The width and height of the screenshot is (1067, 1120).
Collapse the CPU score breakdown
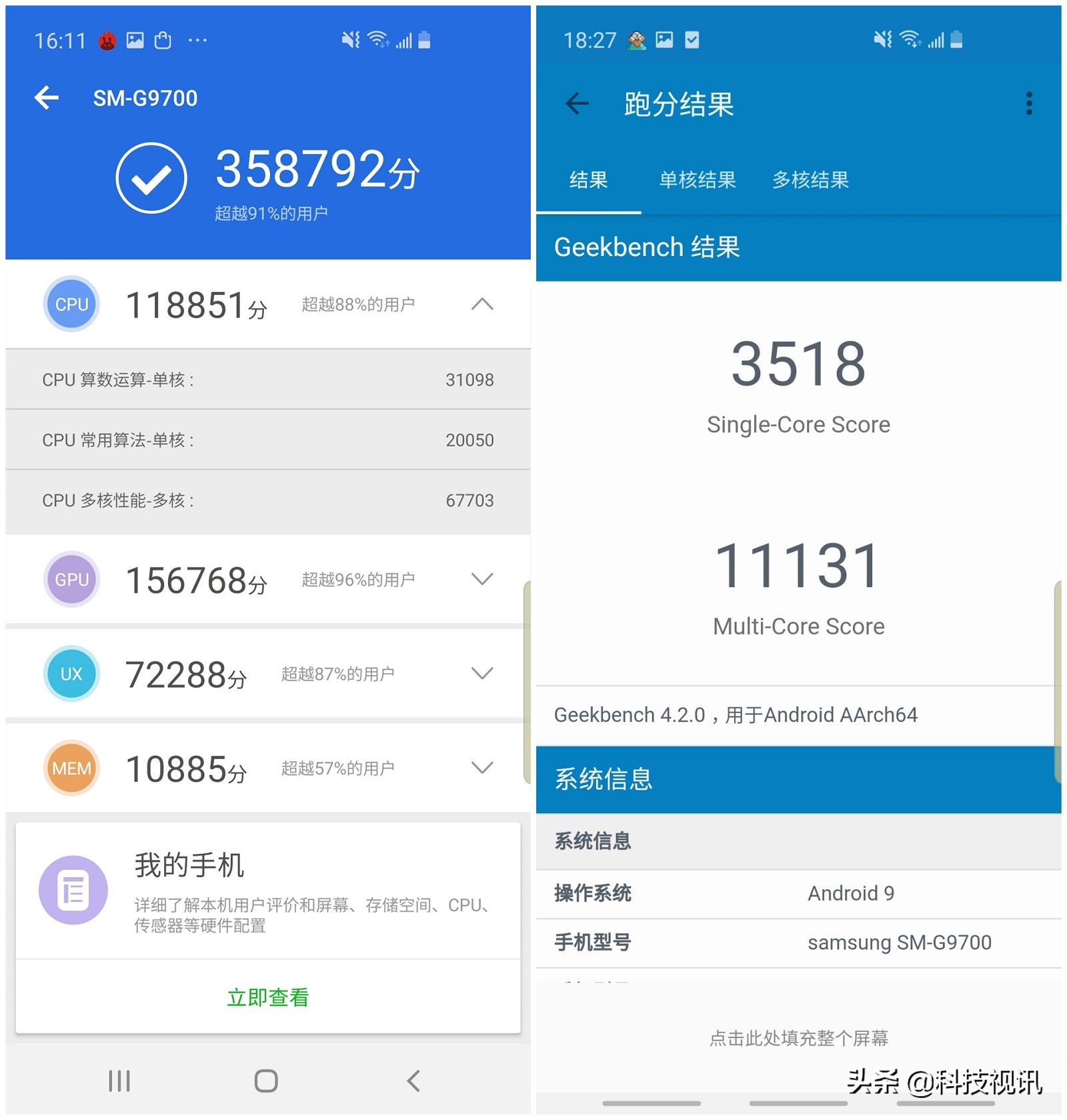tap(481, 305)
